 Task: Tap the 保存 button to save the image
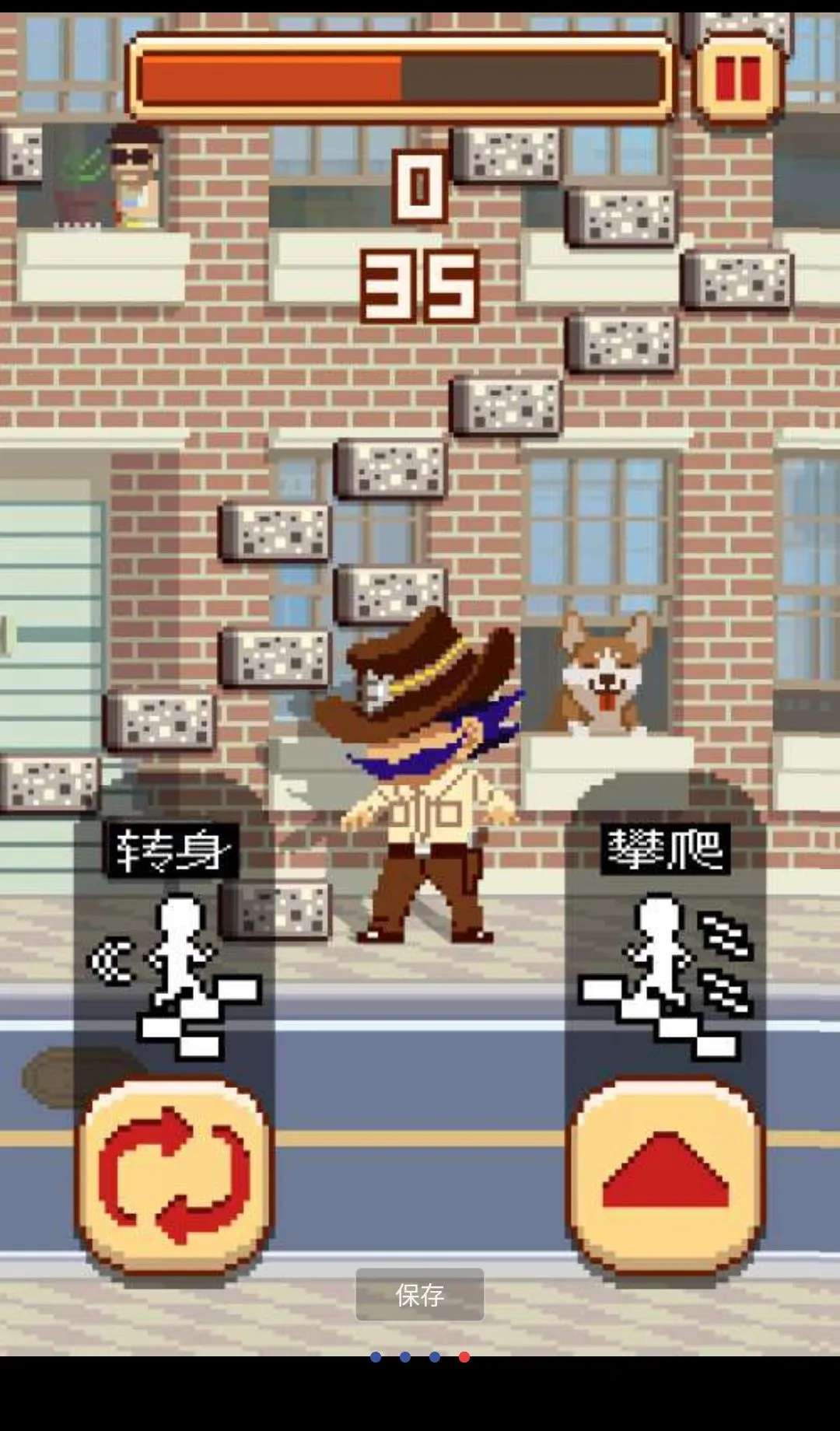click(420, 1295)
